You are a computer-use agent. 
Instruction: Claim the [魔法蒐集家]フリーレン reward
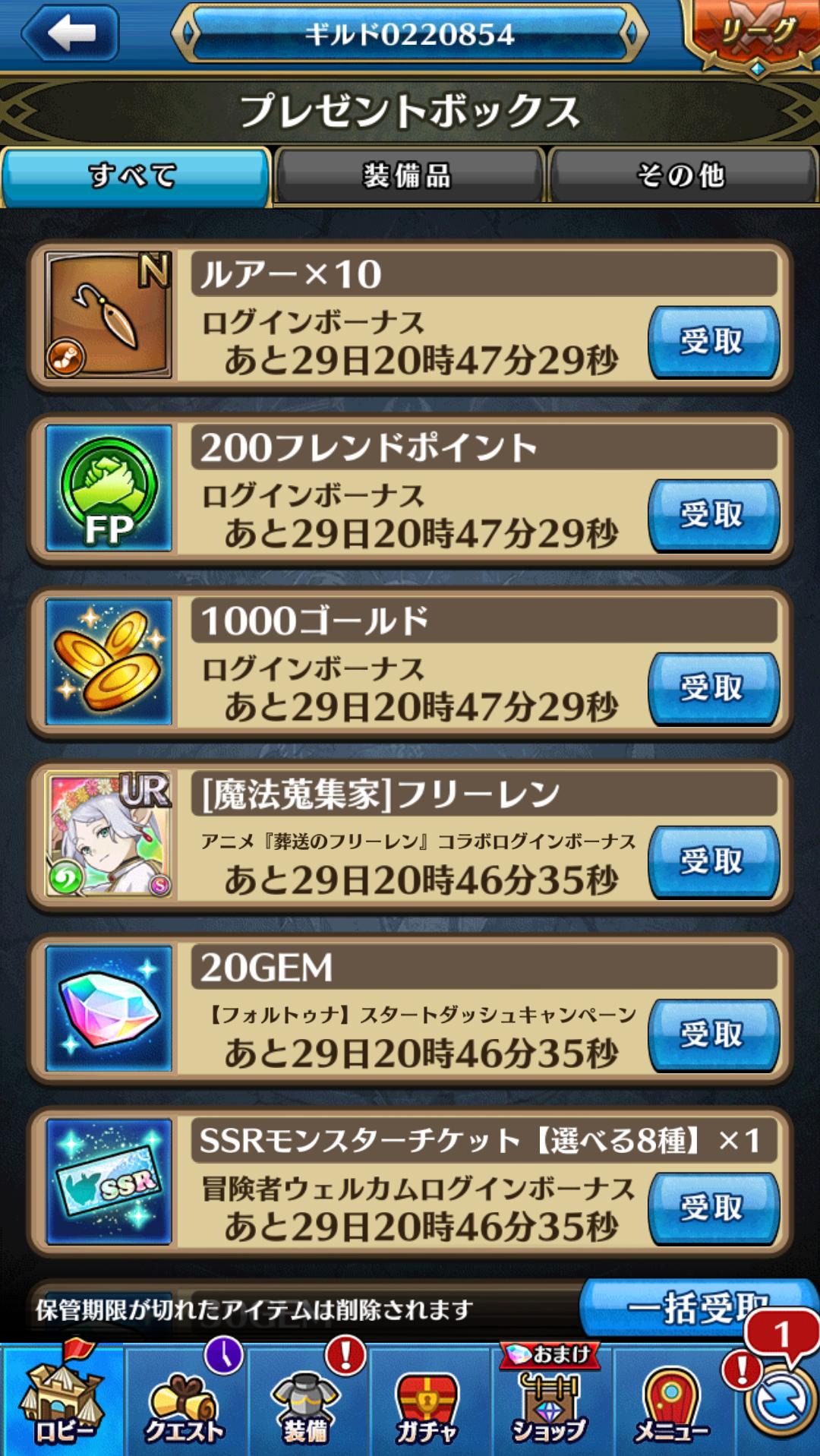712,861
